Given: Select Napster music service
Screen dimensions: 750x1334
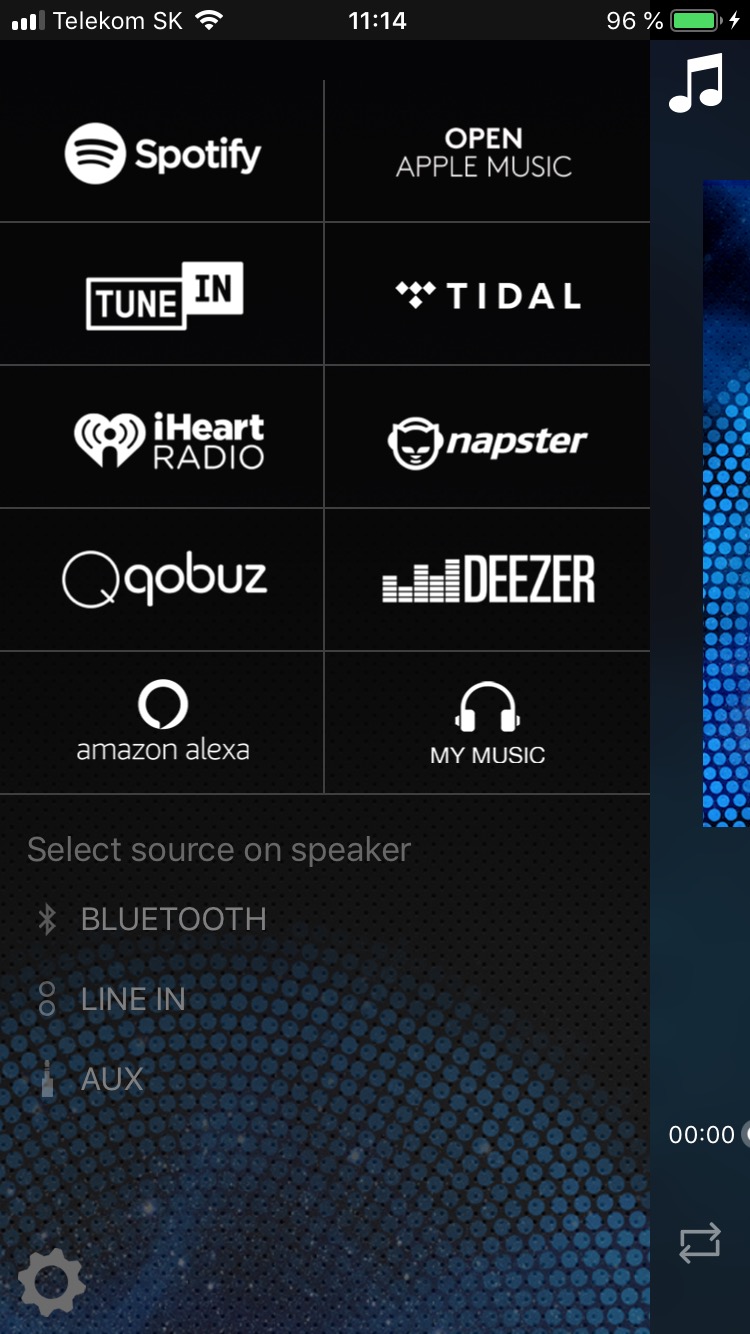Looking at the screenshot, I should 486,440.
